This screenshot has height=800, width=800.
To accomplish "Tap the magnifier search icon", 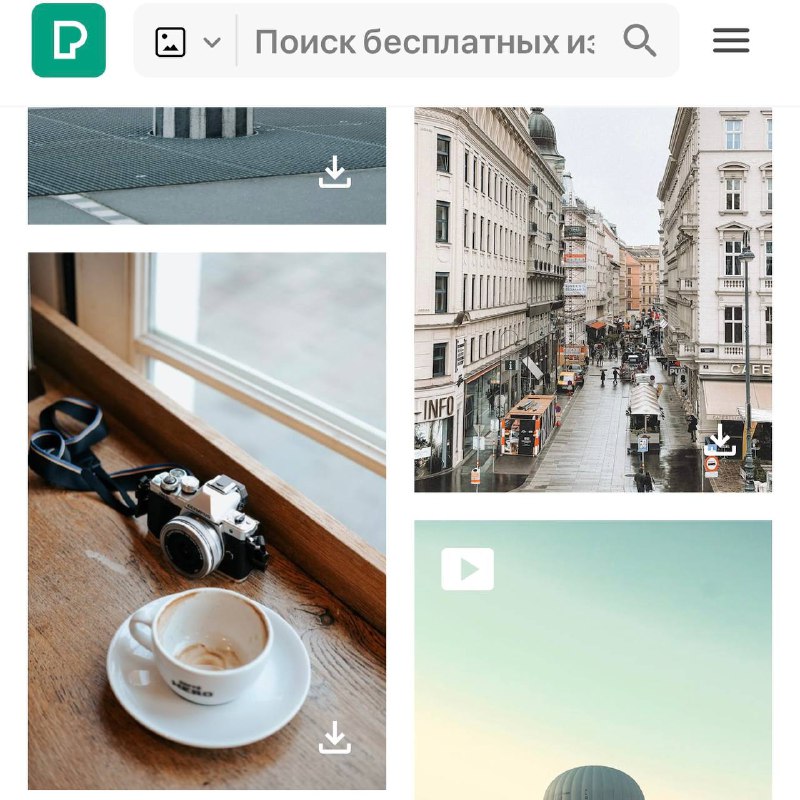I will coord(640,41).
